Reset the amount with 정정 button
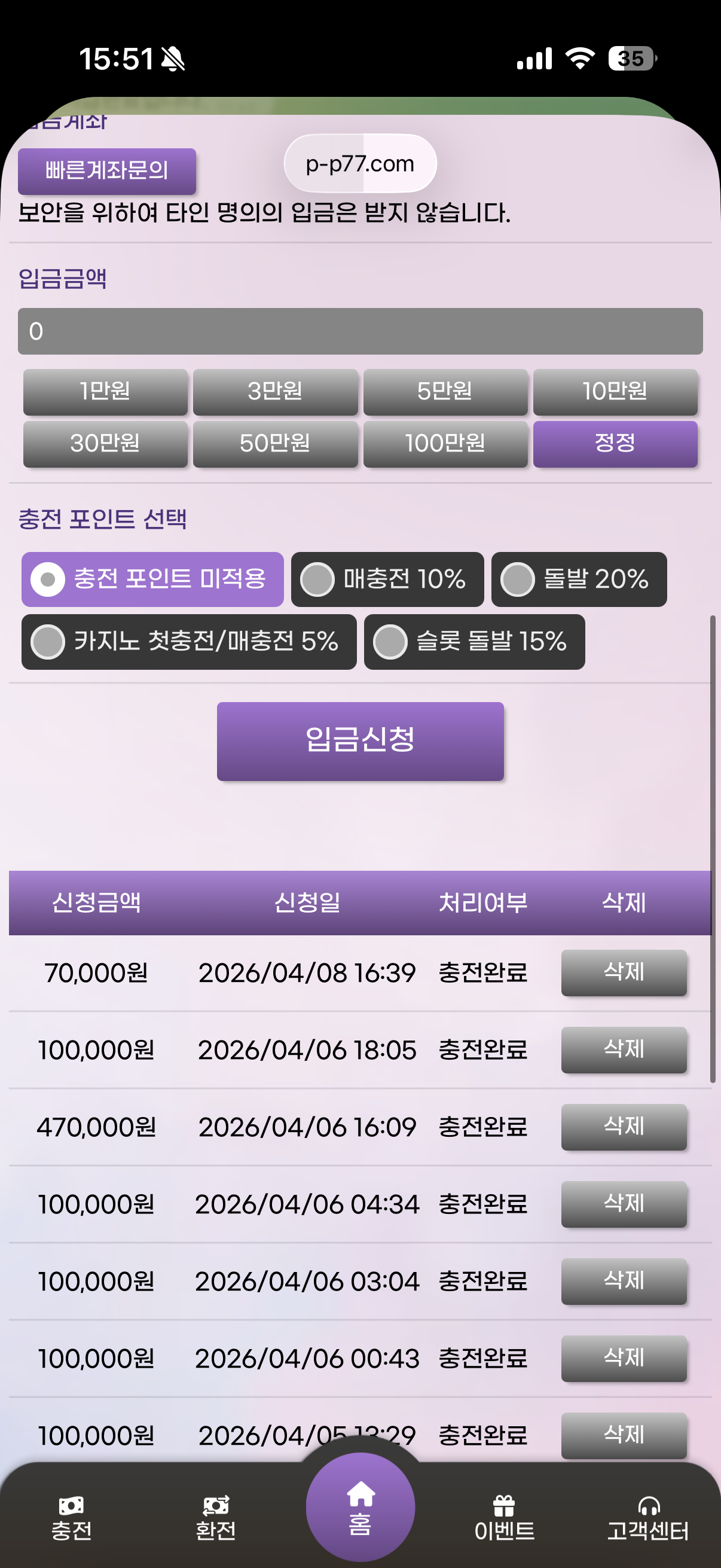This screenshot has width=721, height=1568. pyautogui.click(x=615, y=444)
